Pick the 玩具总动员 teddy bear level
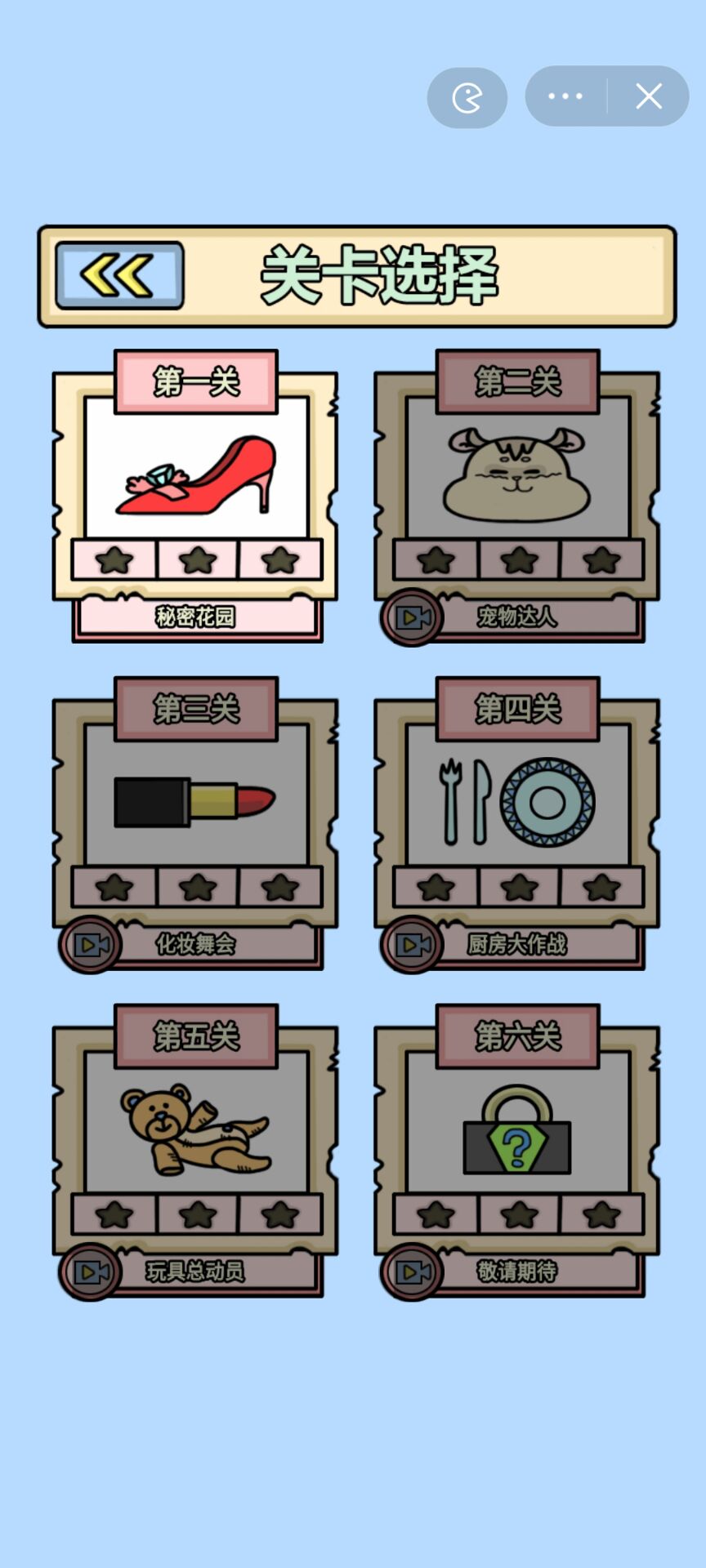 click(196, 1131)
